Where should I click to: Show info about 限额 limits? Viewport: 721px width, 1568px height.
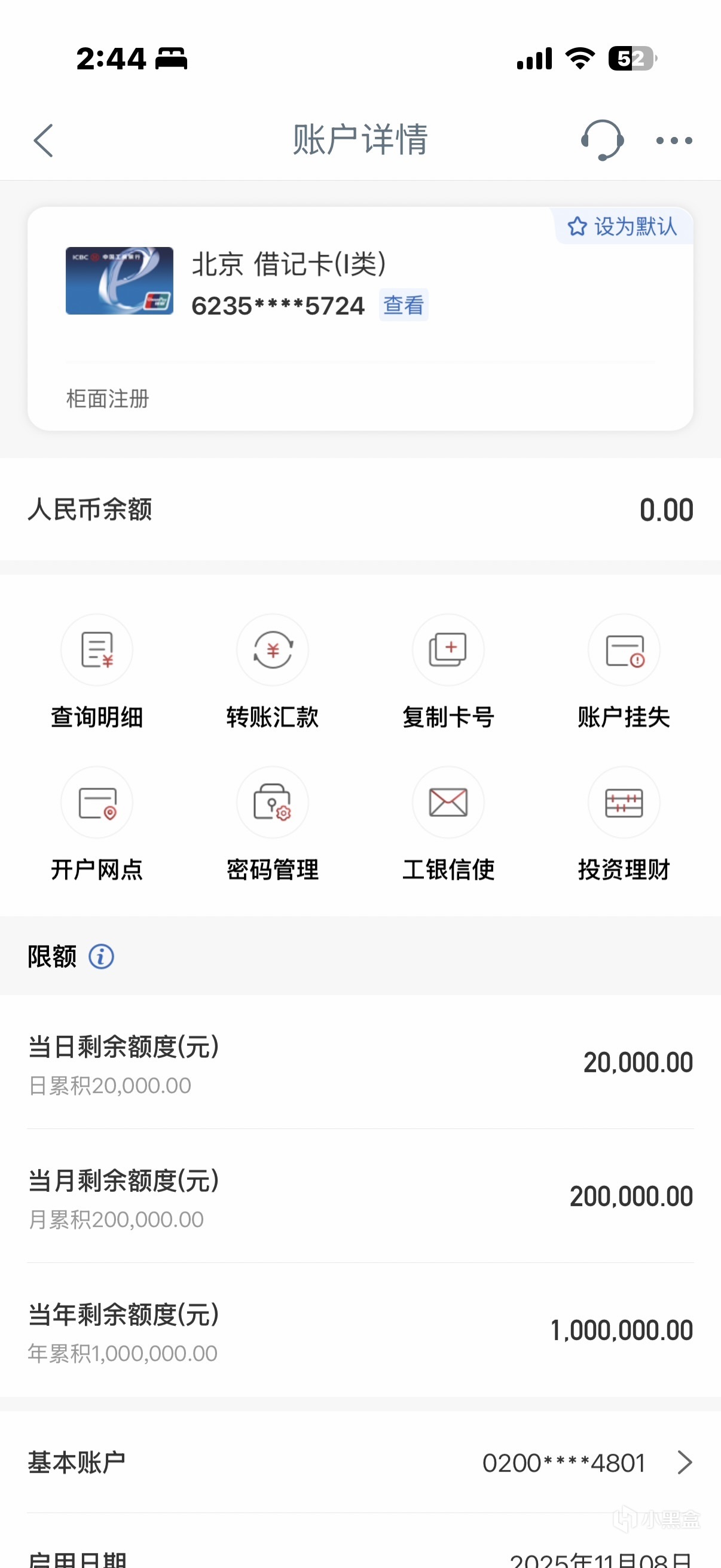click(x=101, y=956)
